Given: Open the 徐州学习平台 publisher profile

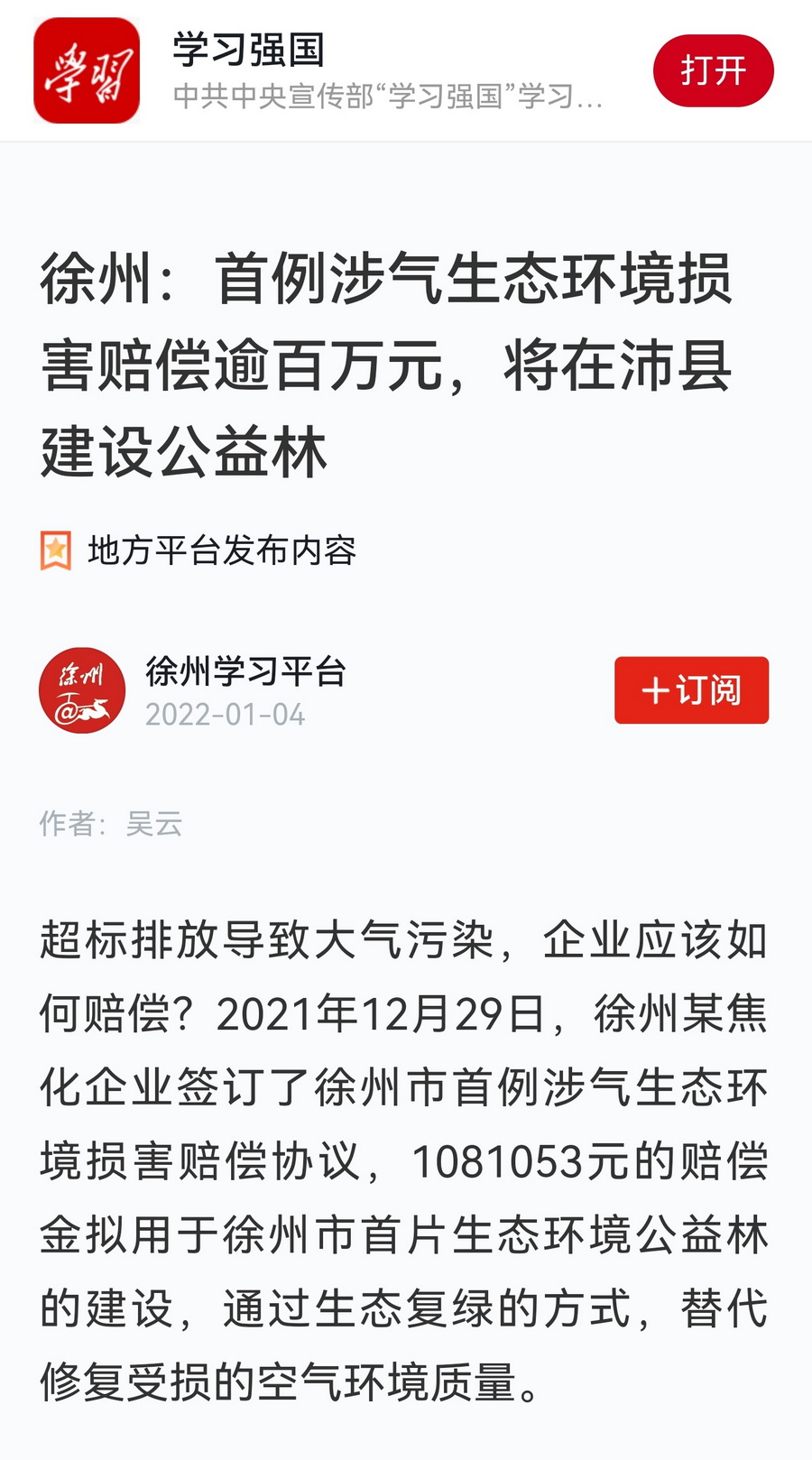Looking at the screenshot, I should [x=245, y=672].
